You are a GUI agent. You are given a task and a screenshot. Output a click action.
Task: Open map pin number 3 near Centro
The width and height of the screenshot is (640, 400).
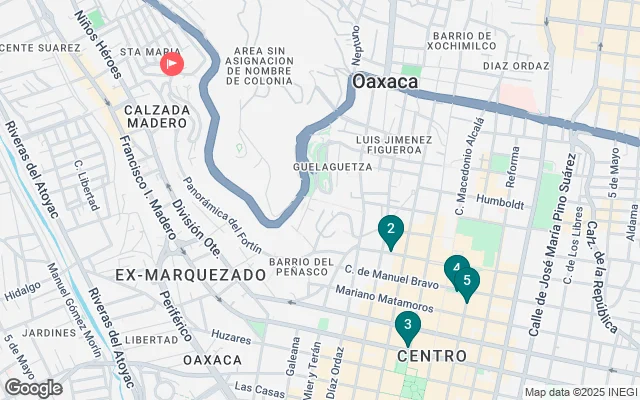407,325
